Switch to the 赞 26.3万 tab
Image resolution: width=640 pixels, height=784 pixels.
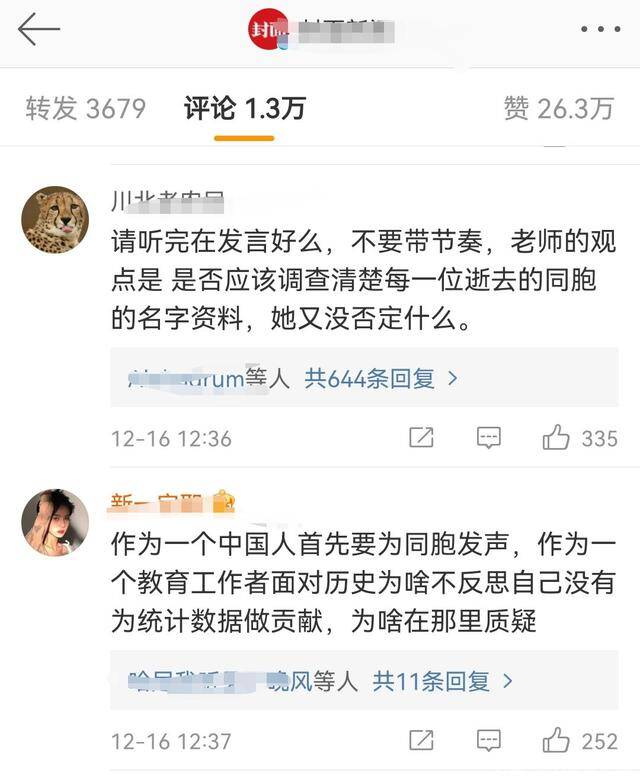[x=558, y=109]
